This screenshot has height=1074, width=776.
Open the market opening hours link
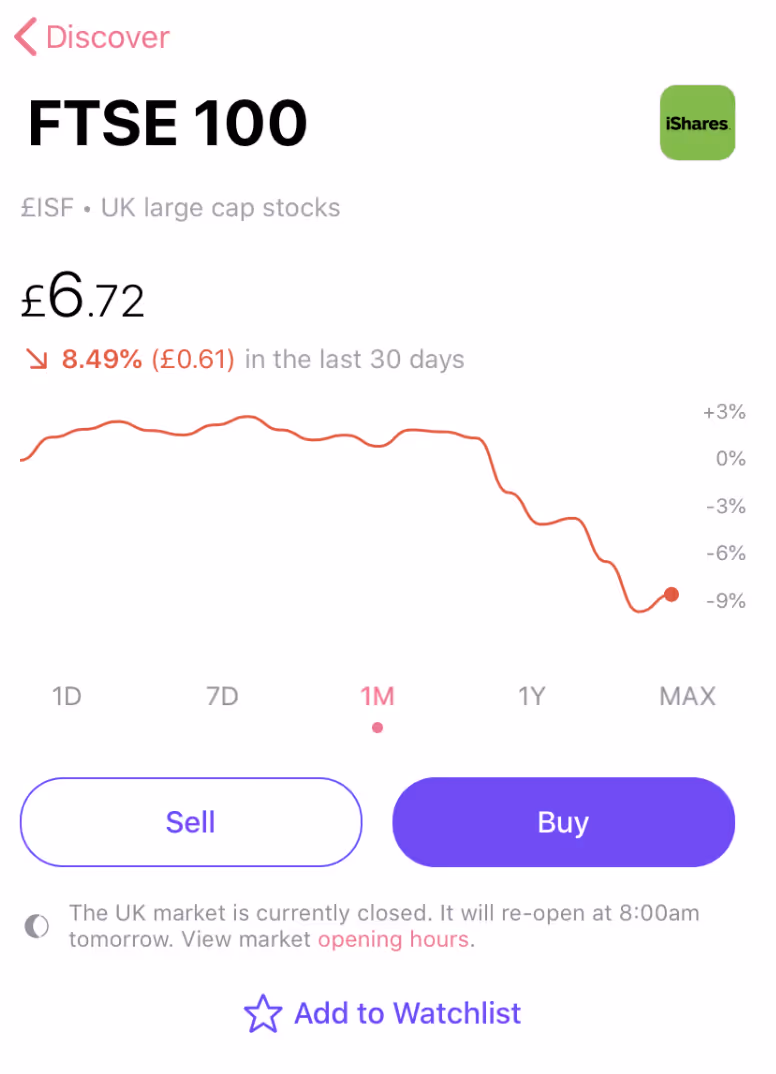(x=393, y=940)
